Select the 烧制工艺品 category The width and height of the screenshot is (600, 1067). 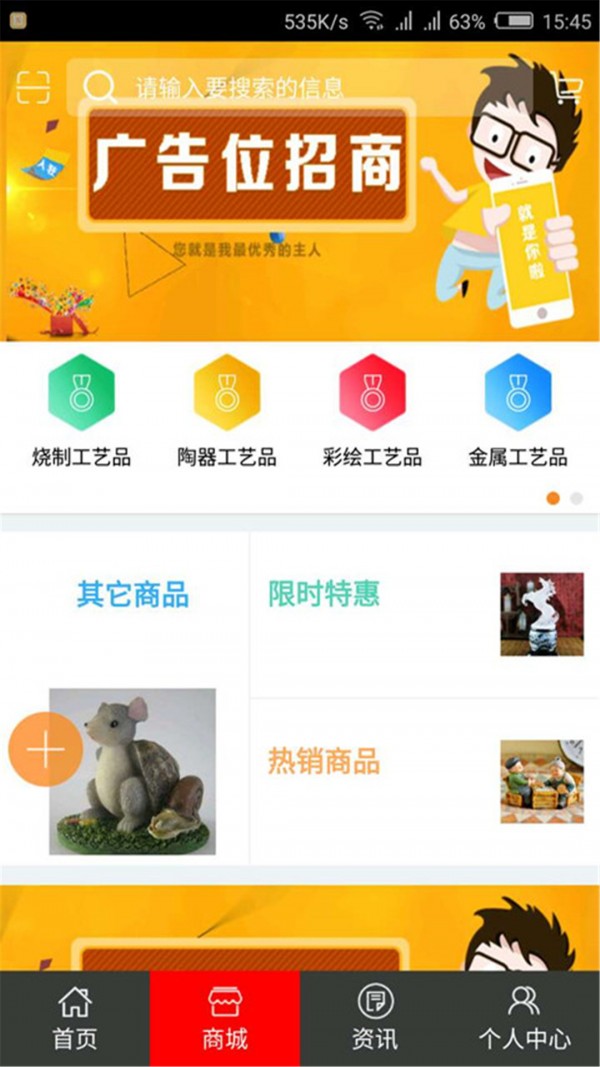coord(81,412)
